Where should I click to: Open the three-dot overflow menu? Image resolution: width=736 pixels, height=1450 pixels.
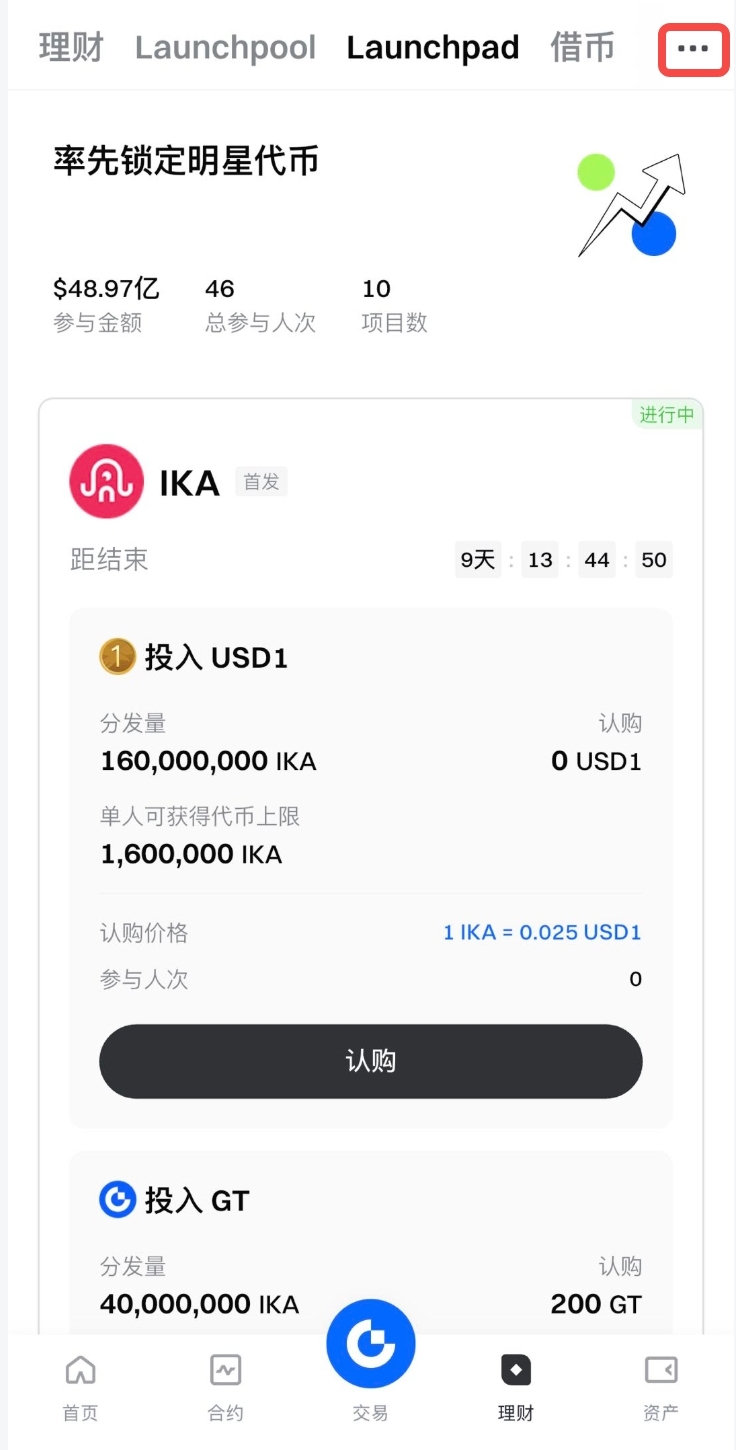(692, 48)
